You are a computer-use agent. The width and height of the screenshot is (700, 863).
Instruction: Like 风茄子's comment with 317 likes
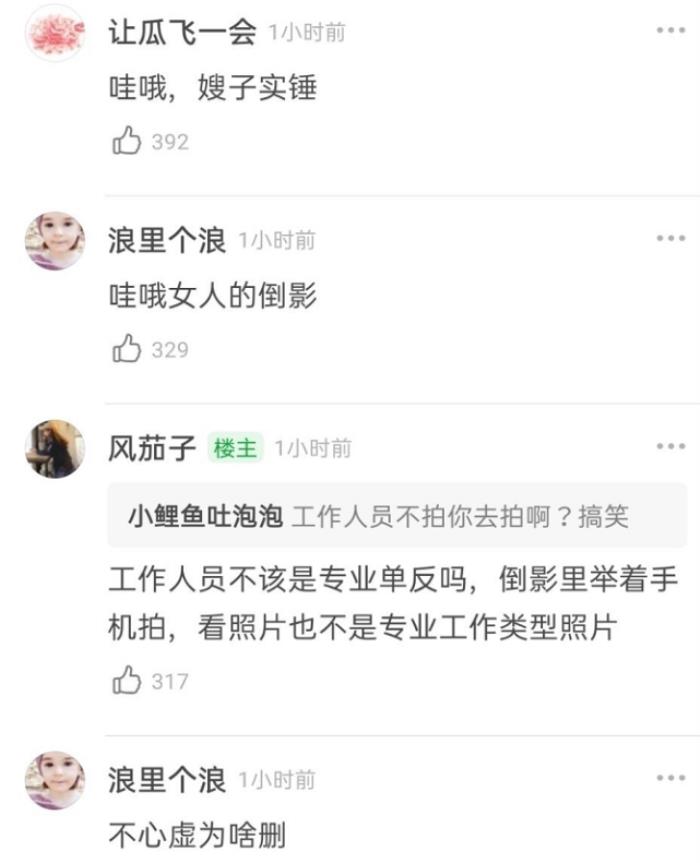coord(127,681)
